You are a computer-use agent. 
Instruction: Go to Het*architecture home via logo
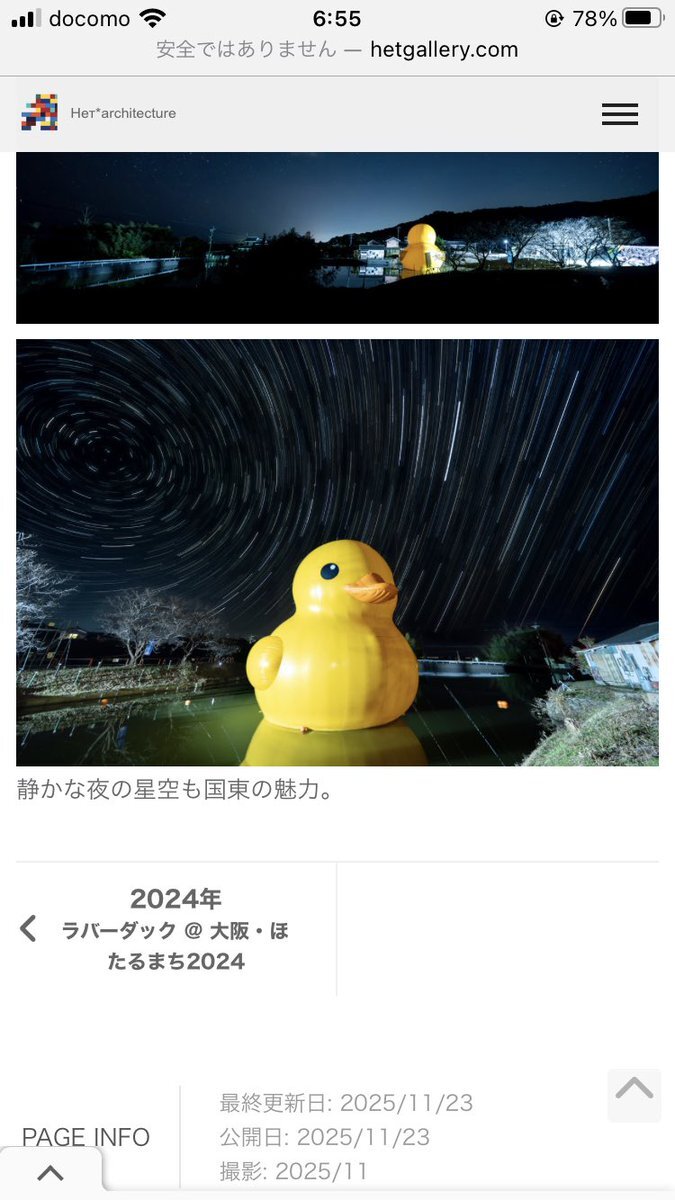point(40,113)
